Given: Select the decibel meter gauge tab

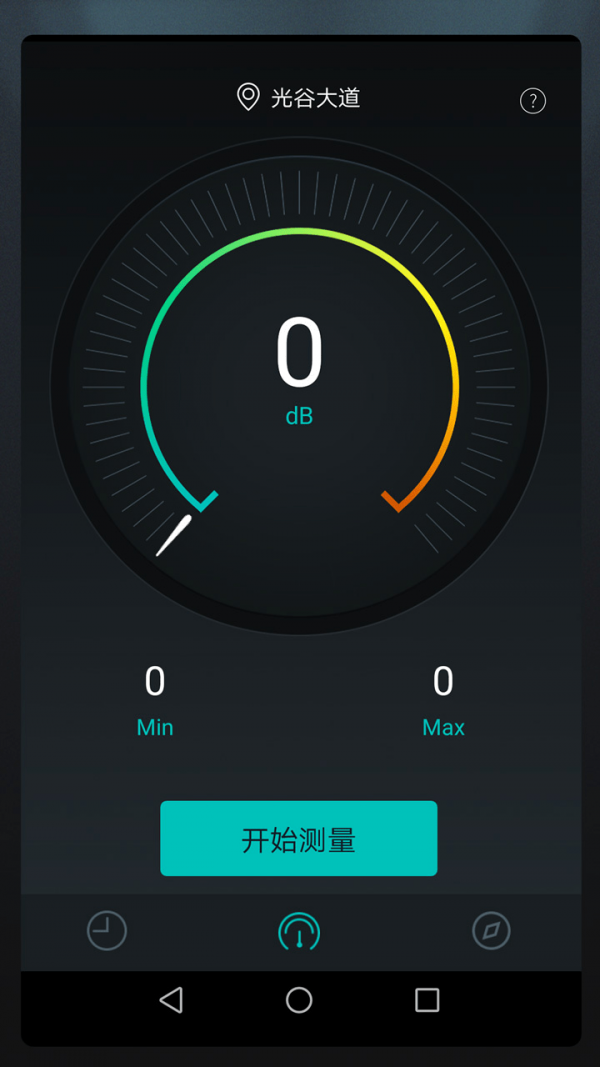Looking at the screenshot, I should 299,931.
